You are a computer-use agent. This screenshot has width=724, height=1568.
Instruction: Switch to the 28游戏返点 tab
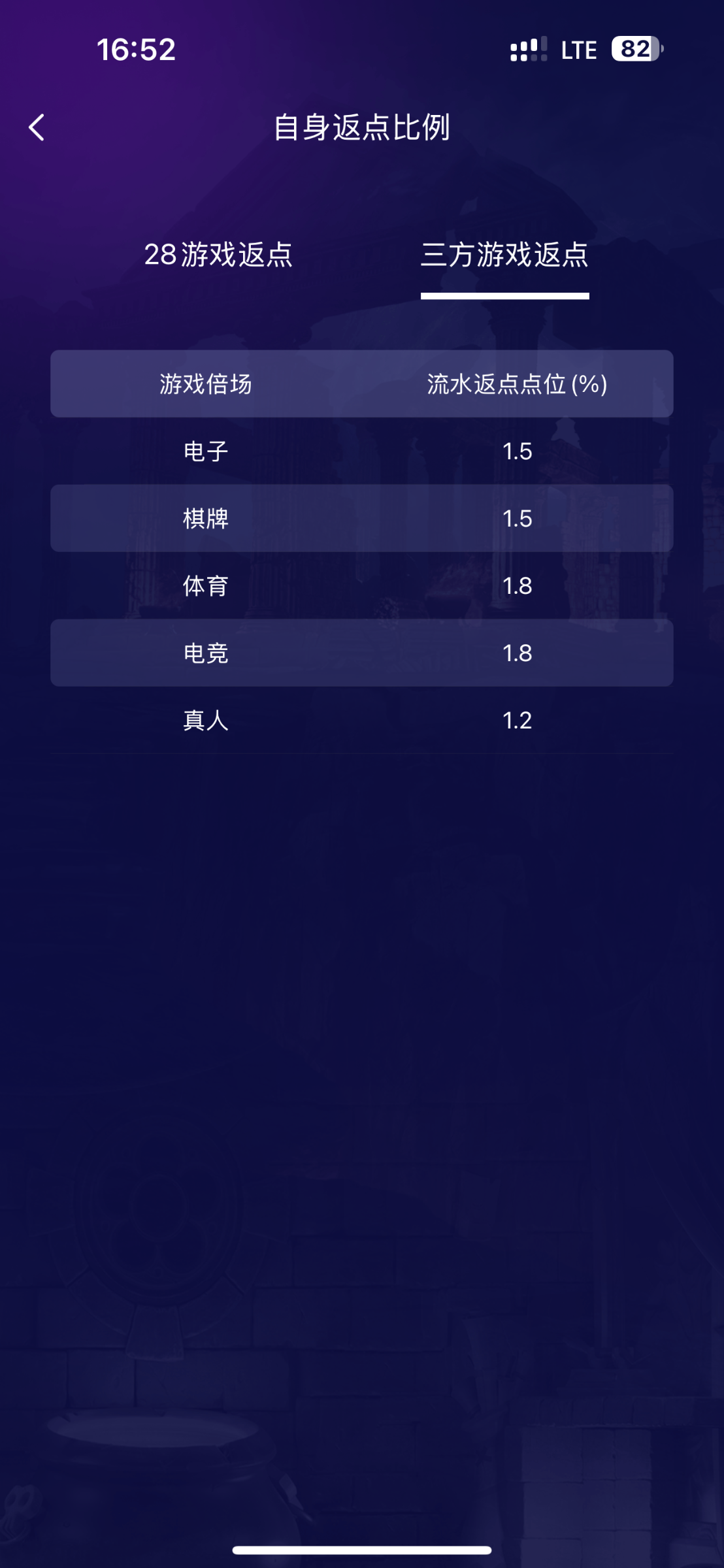218,255
